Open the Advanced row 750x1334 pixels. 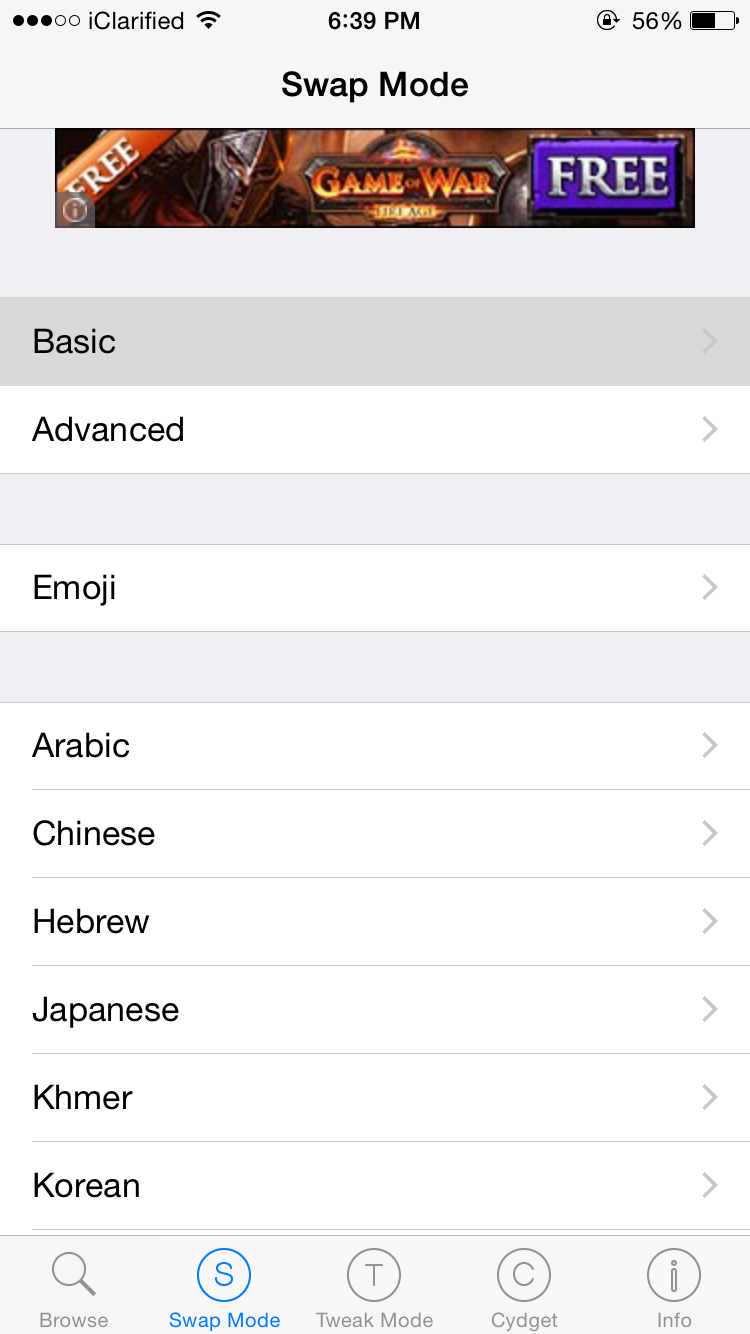pos(375,429)
